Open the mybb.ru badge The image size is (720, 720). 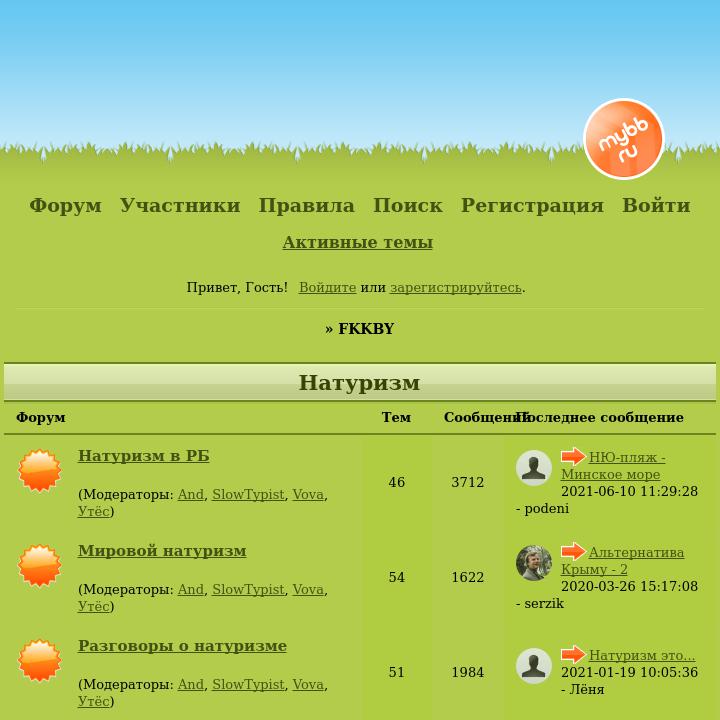[624, 139]
